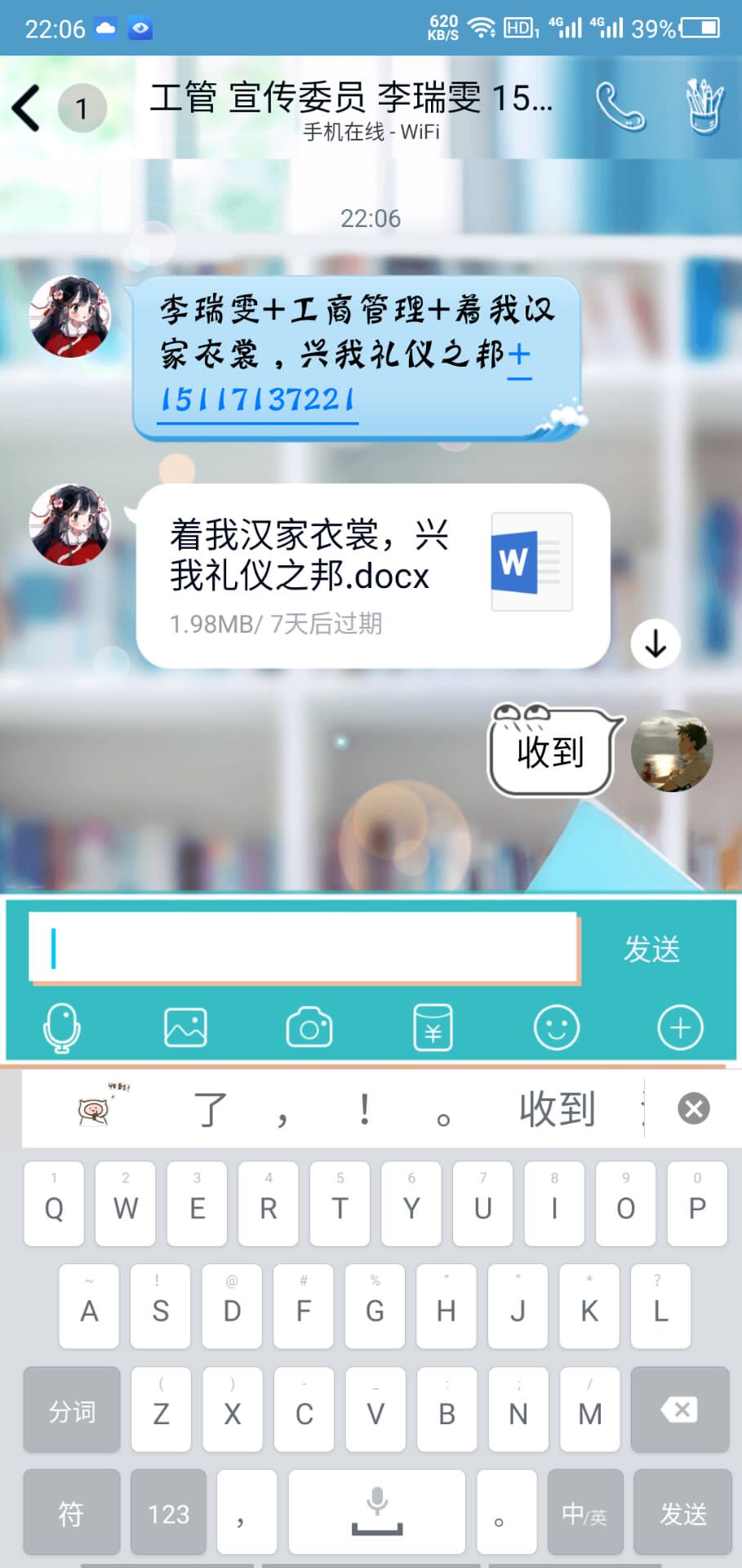Image resolution: width=742 pixels, height=1568 pixels.
Task: Open the photo gallery picker
Action: pos(185,1027)
